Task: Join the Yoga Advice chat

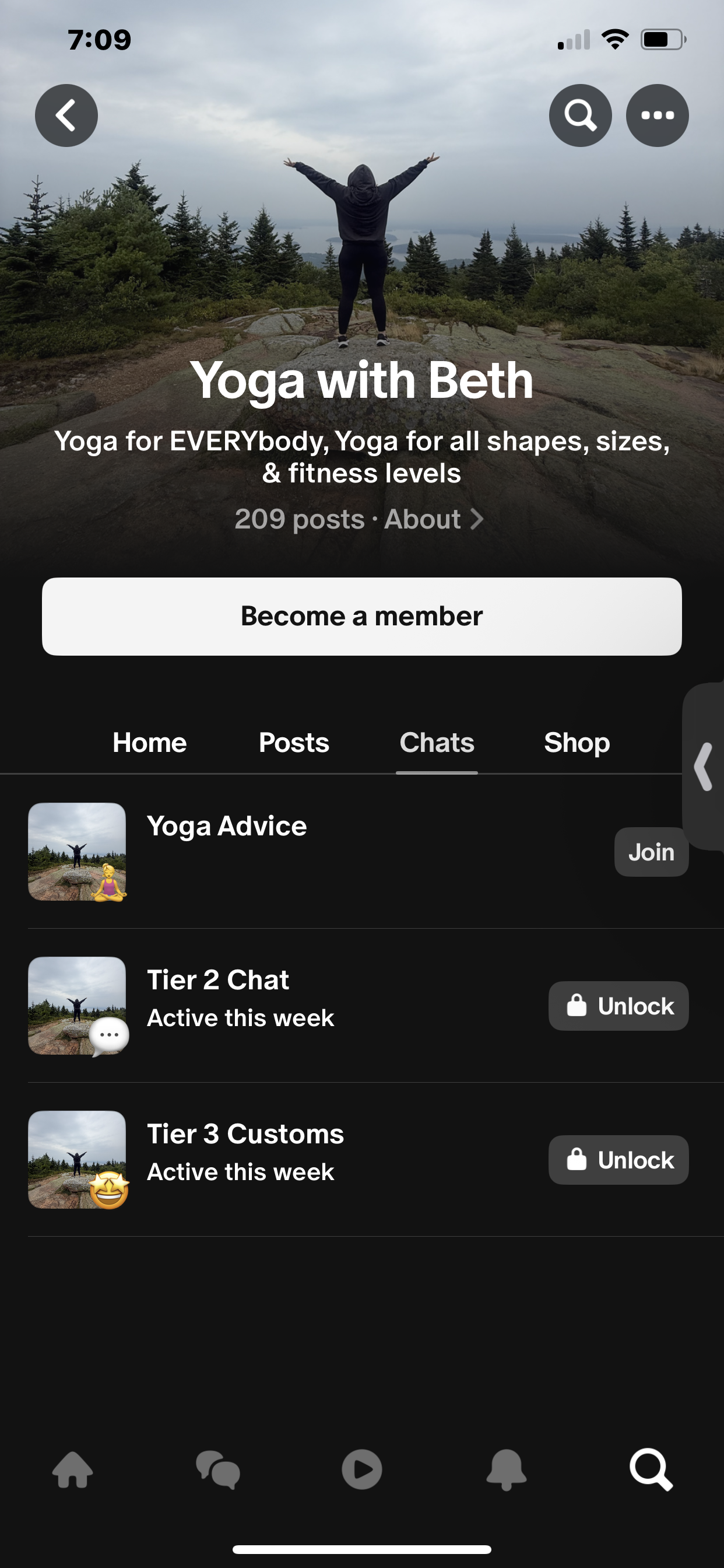Action: (651, 852)
